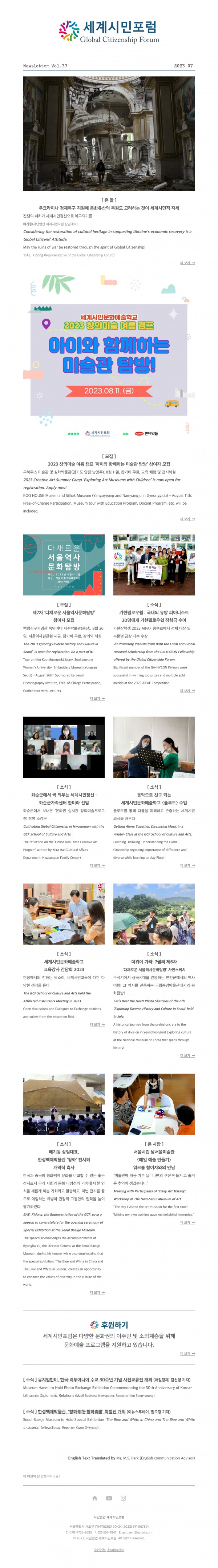Open the homepage icon in the footer
Screen dimensions: 218x1568
coord(94,1498)
